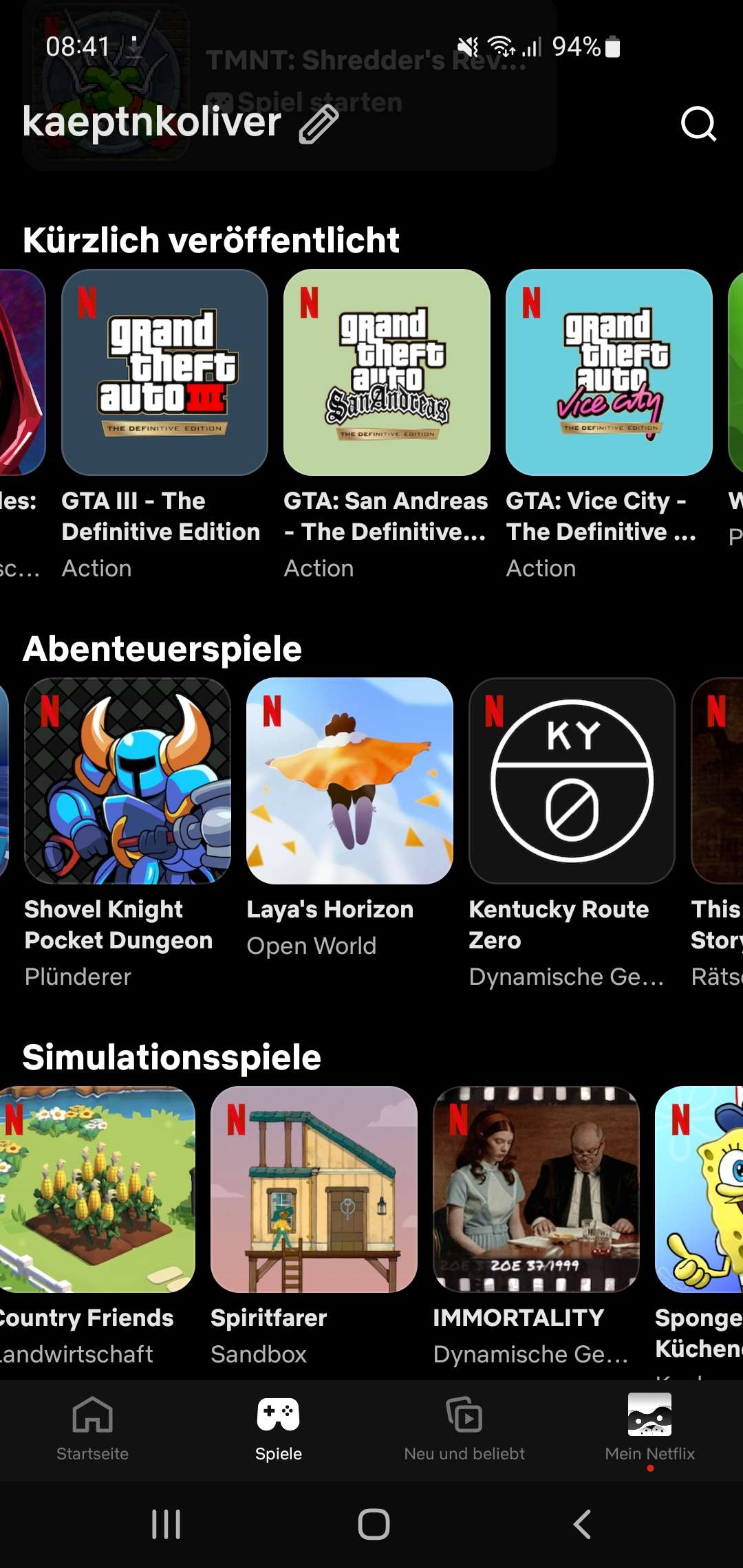Select the Spiele tab
743x1568 pixels.
[x=279, y=1428]
